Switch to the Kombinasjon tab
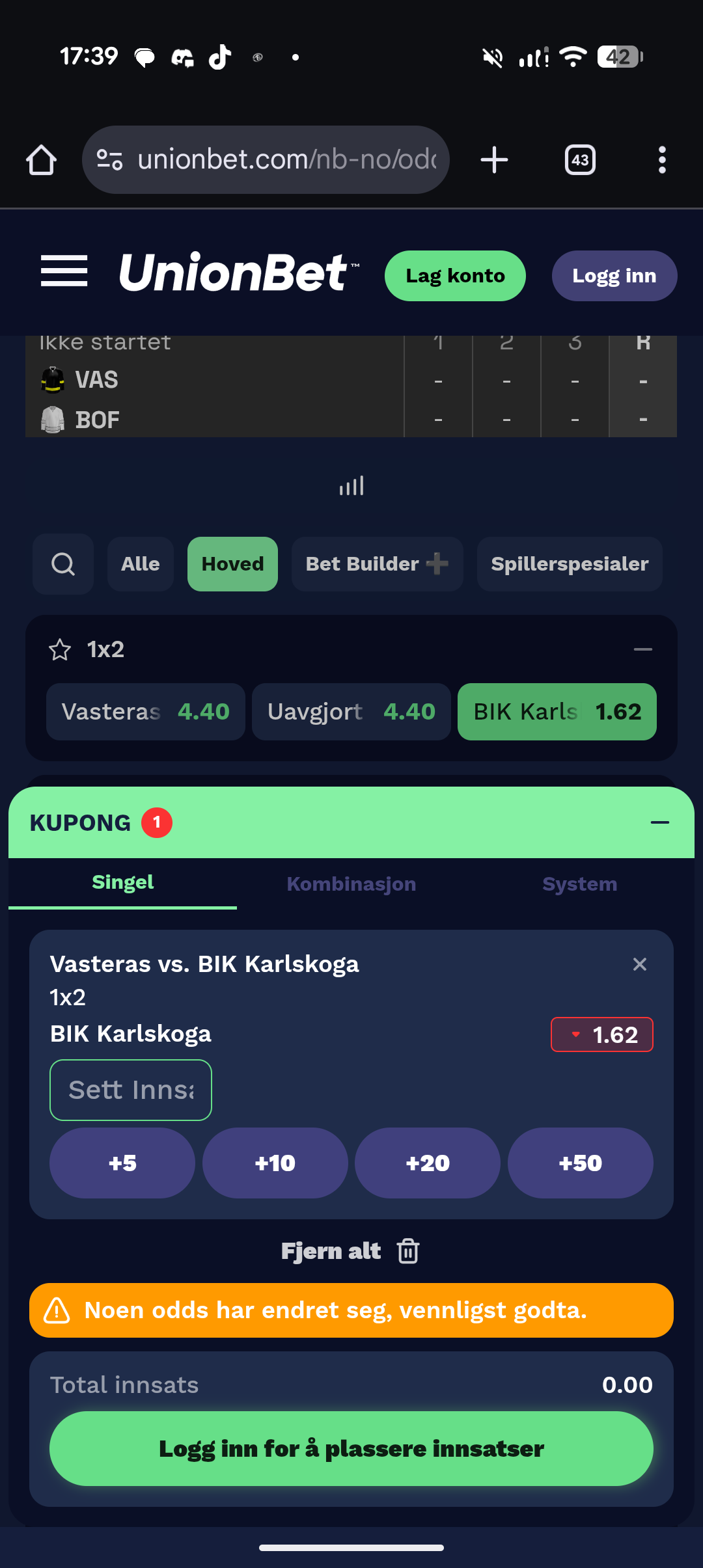Viewport: 703px width, 1568px height. click(351, 884)
